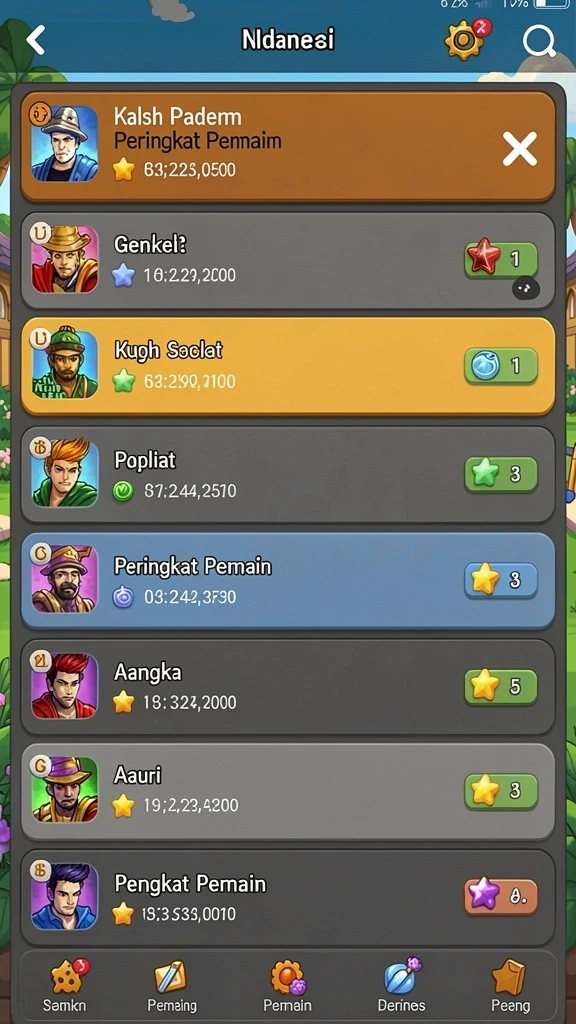Tap the green star button beside Popliat
Image resolution: width=576 pixels, height=1024 pixels.
(501, 474)
